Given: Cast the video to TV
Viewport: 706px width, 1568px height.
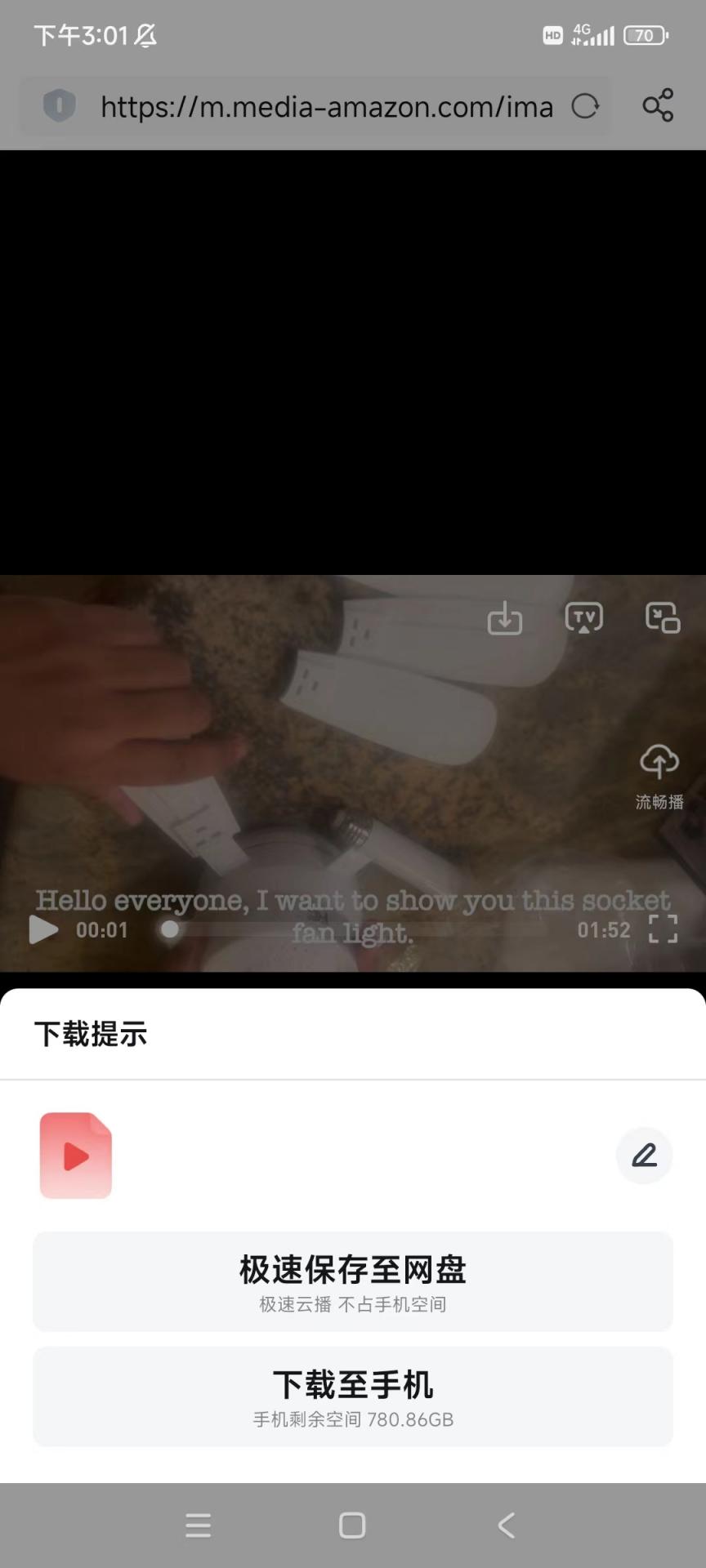Looking at the screenshot, I should (x=584, y=618).
